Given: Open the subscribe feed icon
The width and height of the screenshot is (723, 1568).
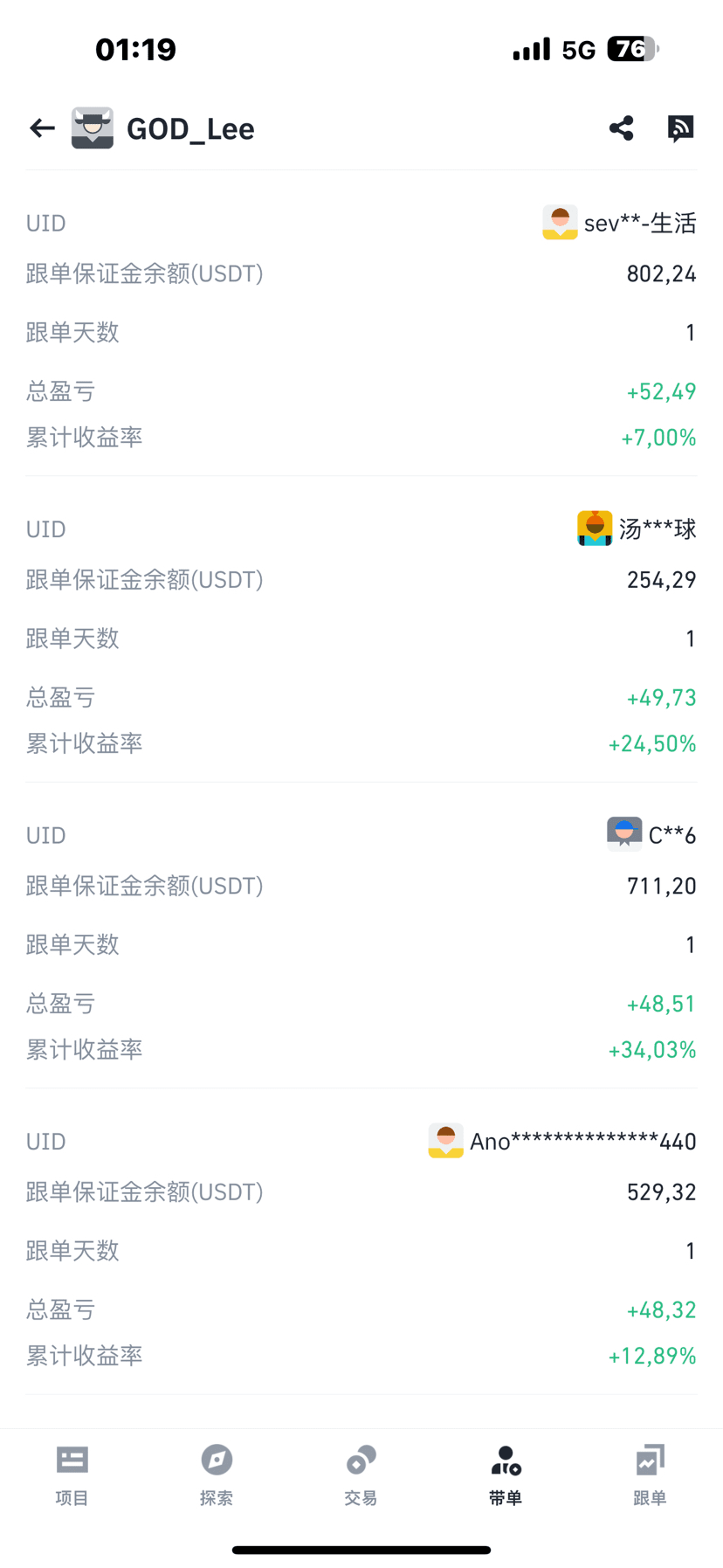Looking at the screenshot, I should coord(680,128).
